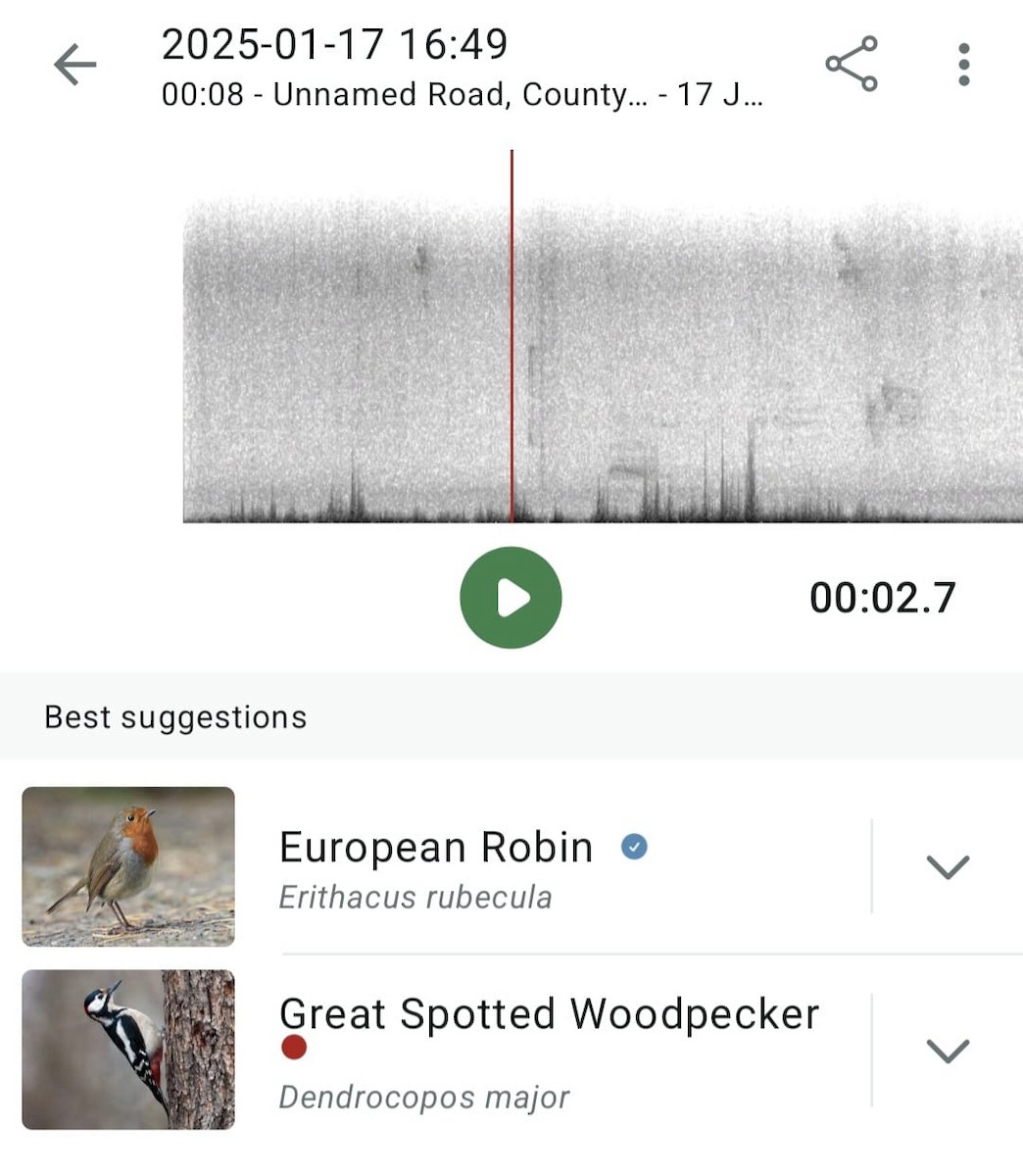Open the three-dot overflow menu
Image resolution: width=1023 pixels, height=1176 pixels.
[962, 62]
